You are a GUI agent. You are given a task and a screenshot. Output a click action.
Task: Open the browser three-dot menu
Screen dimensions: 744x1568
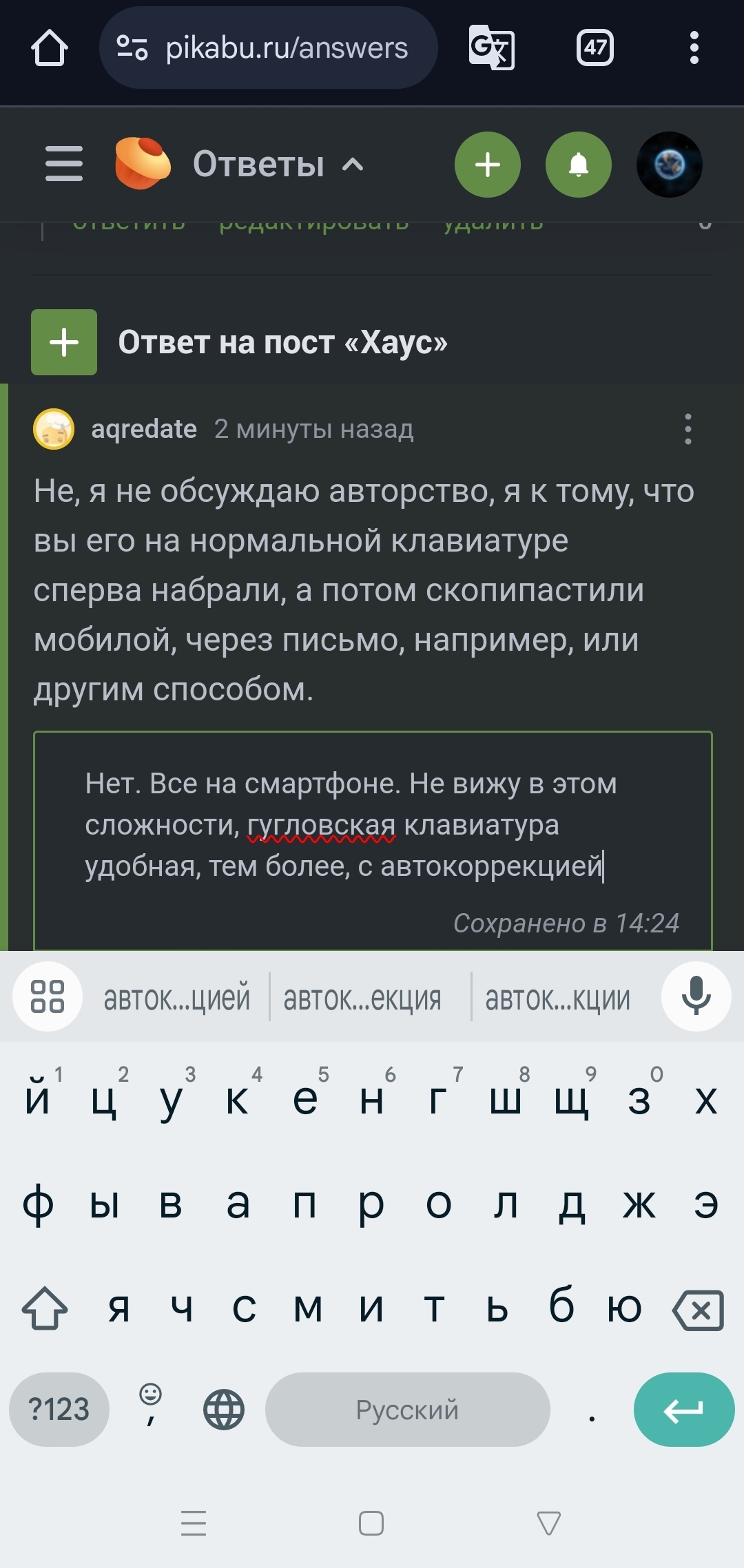point(694,48)
